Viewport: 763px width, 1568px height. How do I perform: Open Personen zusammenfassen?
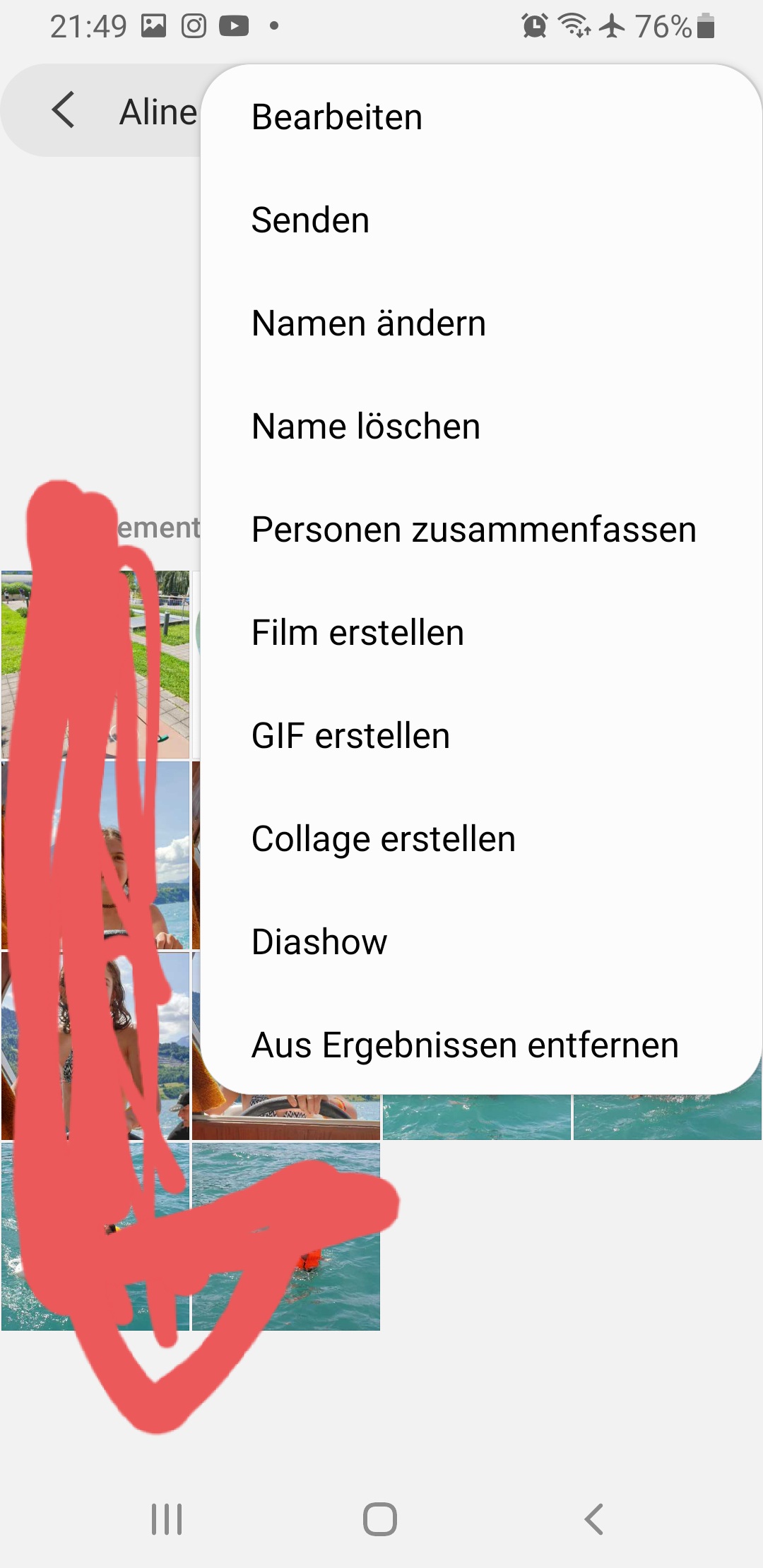coord(473,530)
